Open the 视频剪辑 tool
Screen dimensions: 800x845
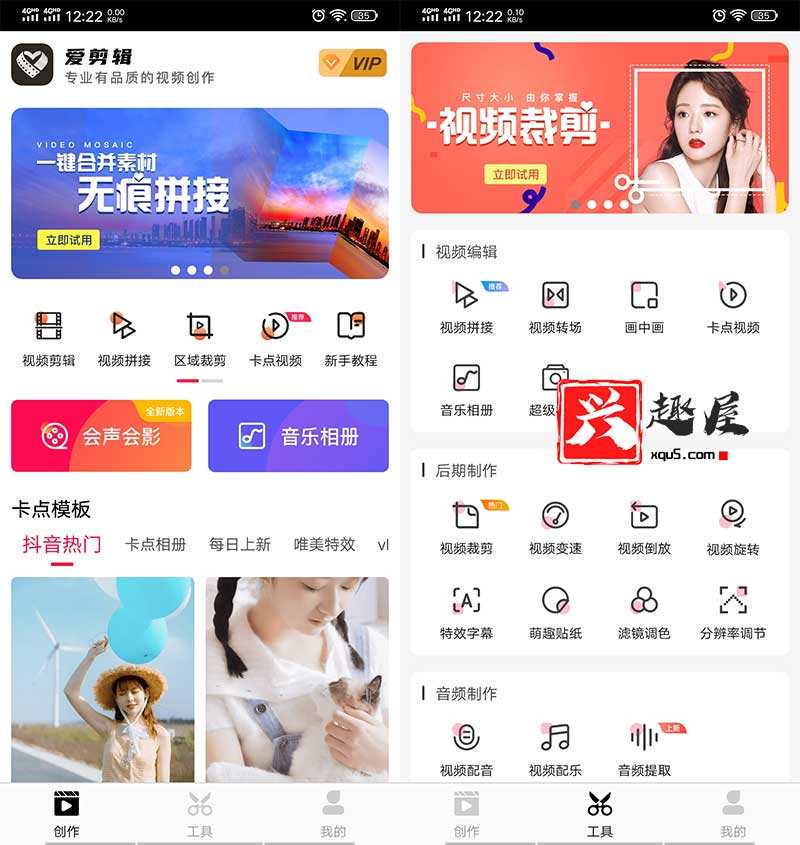48,338
